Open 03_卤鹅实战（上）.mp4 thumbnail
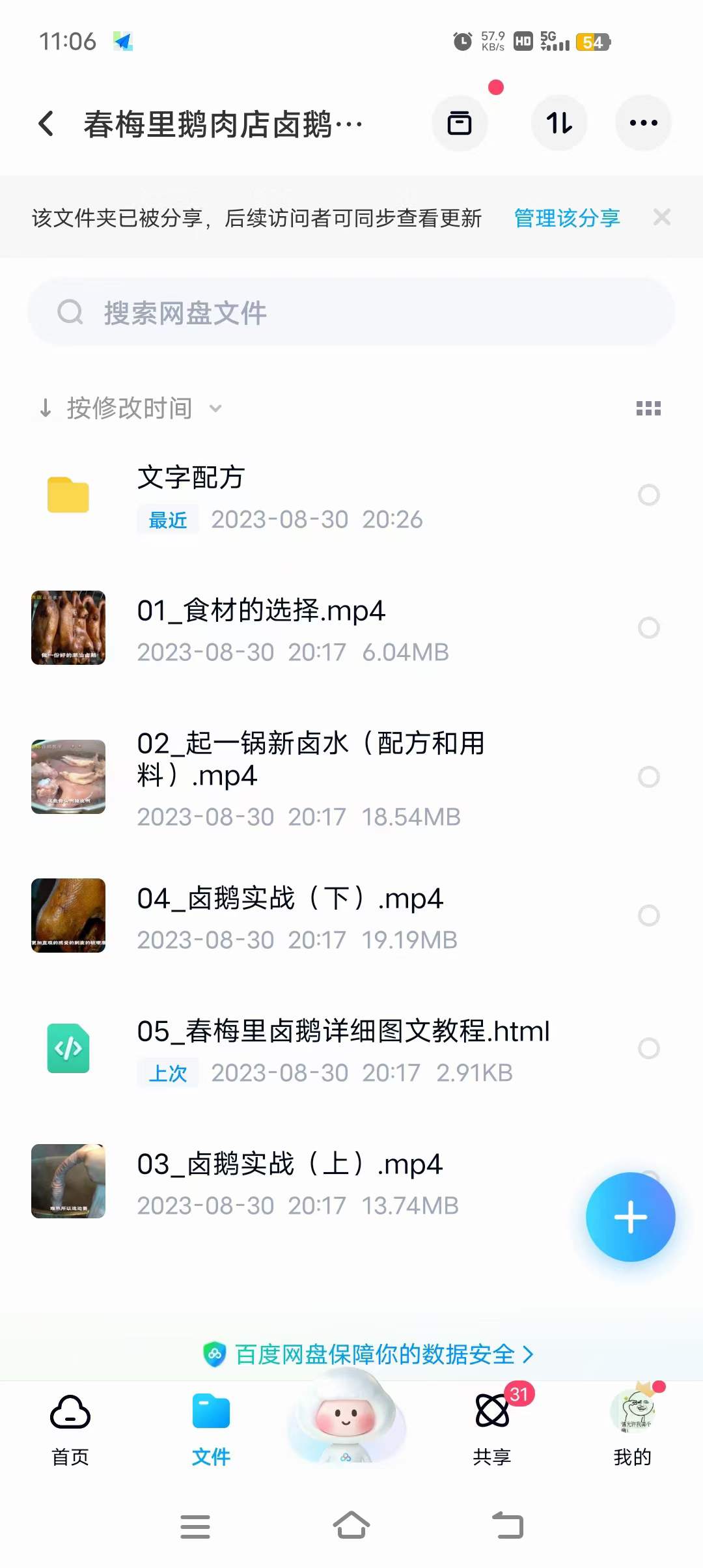Image resolution: width=703 pixels, height=1568 pixels. (68, 1181)
